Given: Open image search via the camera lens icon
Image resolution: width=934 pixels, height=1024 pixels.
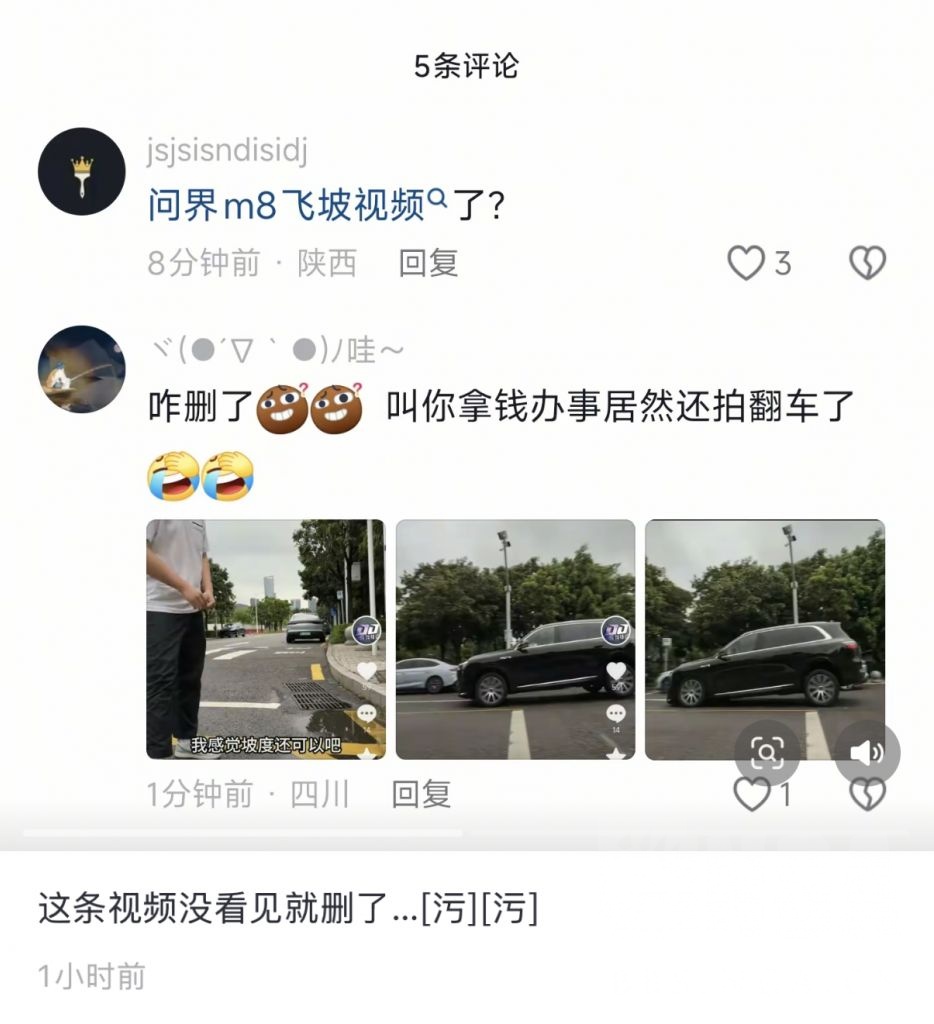Looking at the screenshot, I should 767,753.
